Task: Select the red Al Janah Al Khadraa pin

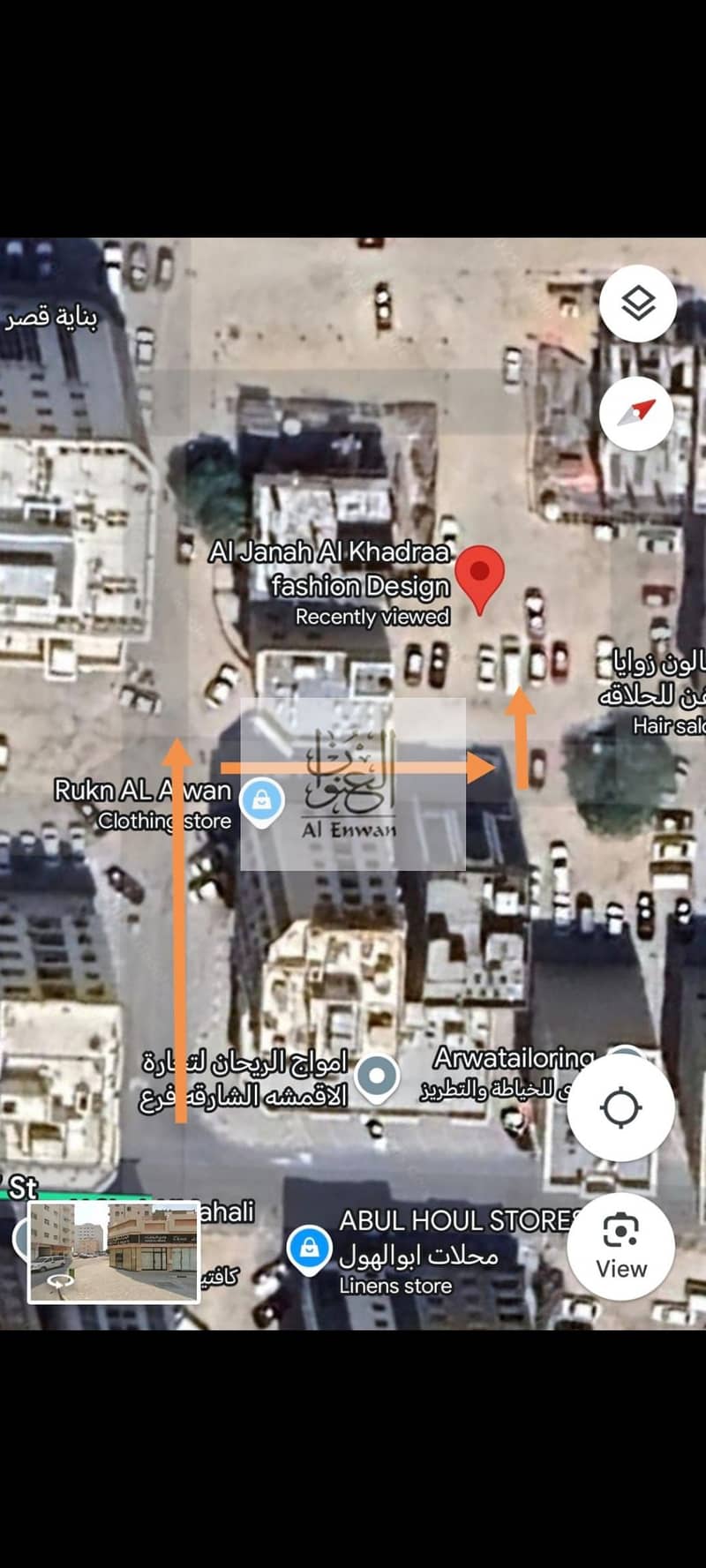Action: point(480,575)
